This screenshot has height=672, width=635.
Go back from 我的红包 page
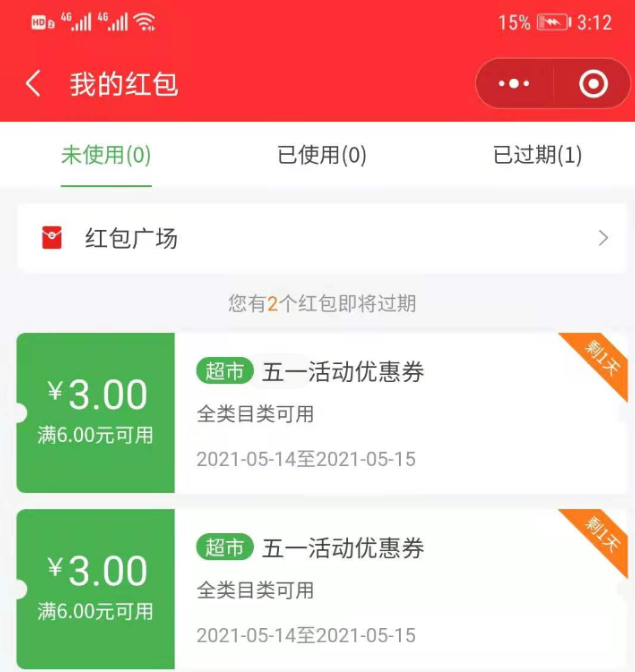coord(34,84)
